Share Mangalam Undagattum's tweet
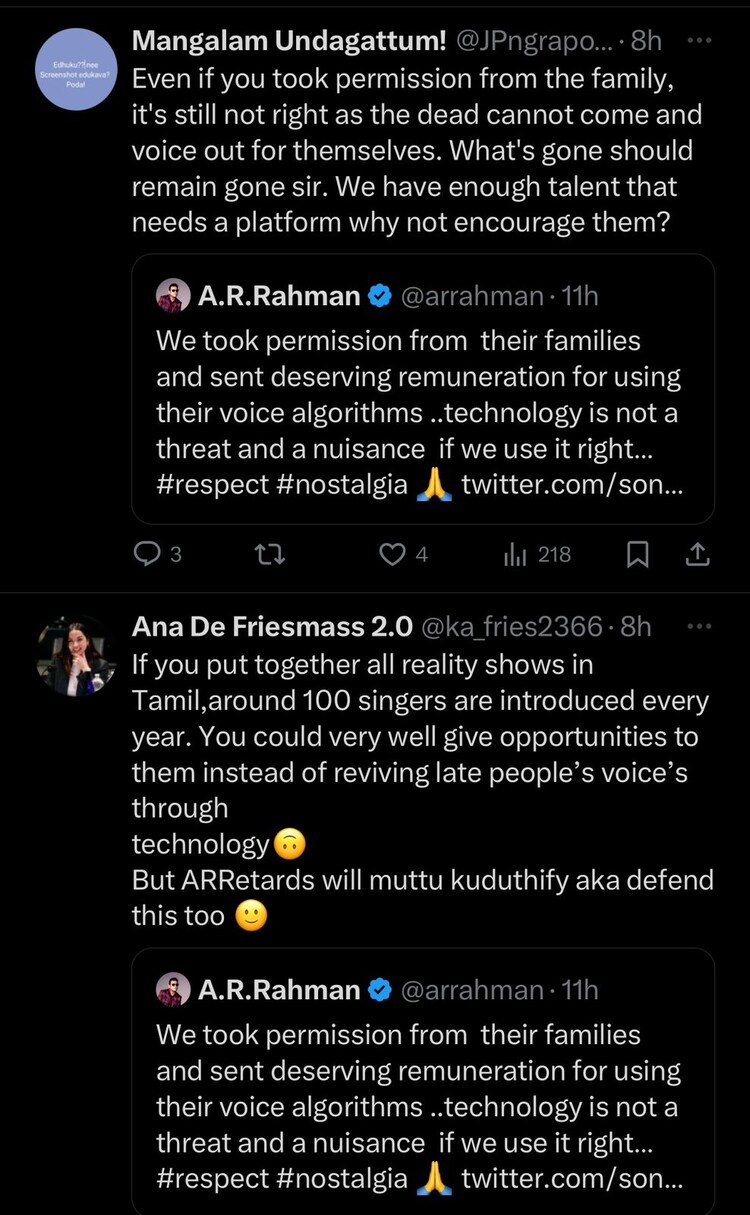750x1215 pixels. pos(699,553)
